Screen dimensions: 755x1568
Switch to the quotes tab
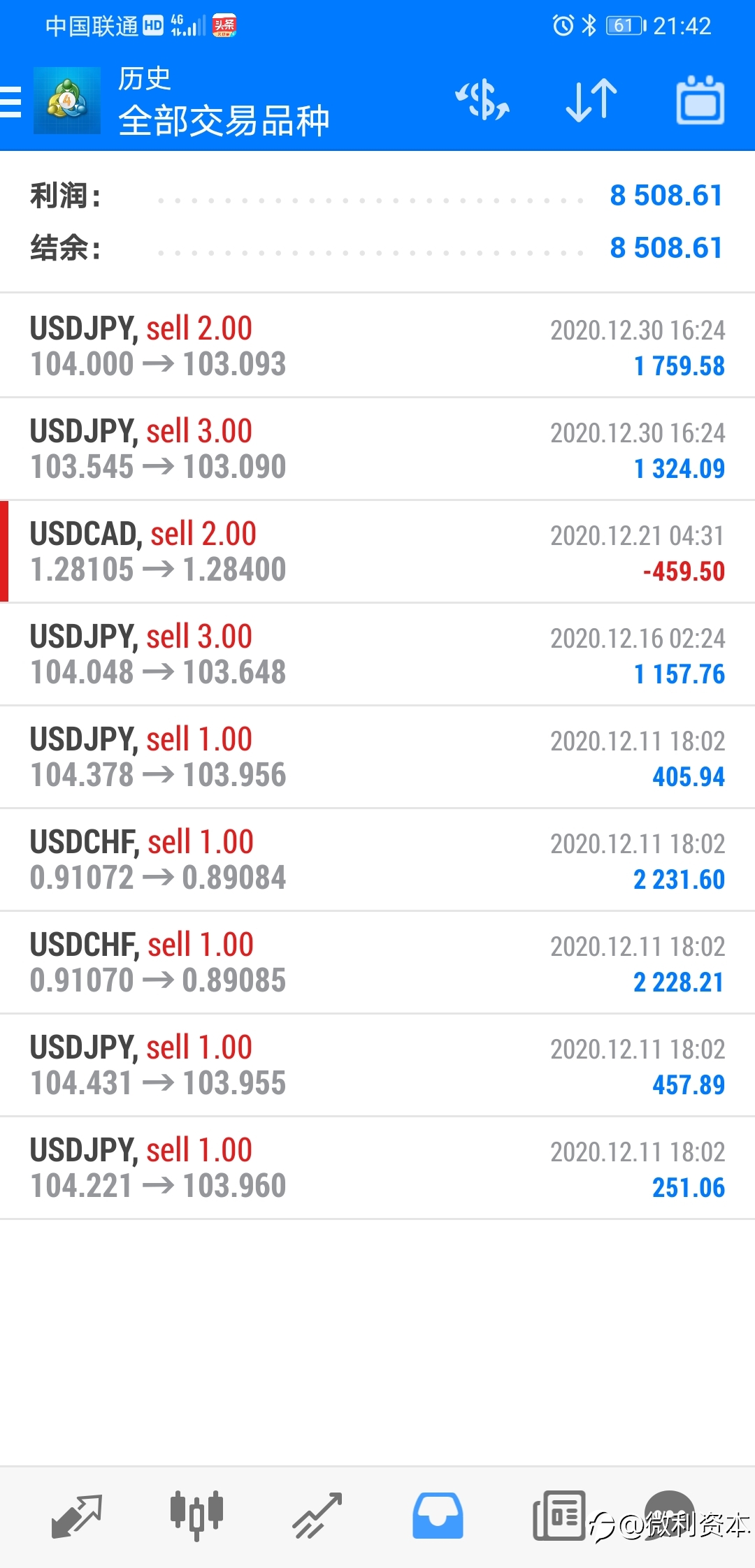[x=77, y=1516]
